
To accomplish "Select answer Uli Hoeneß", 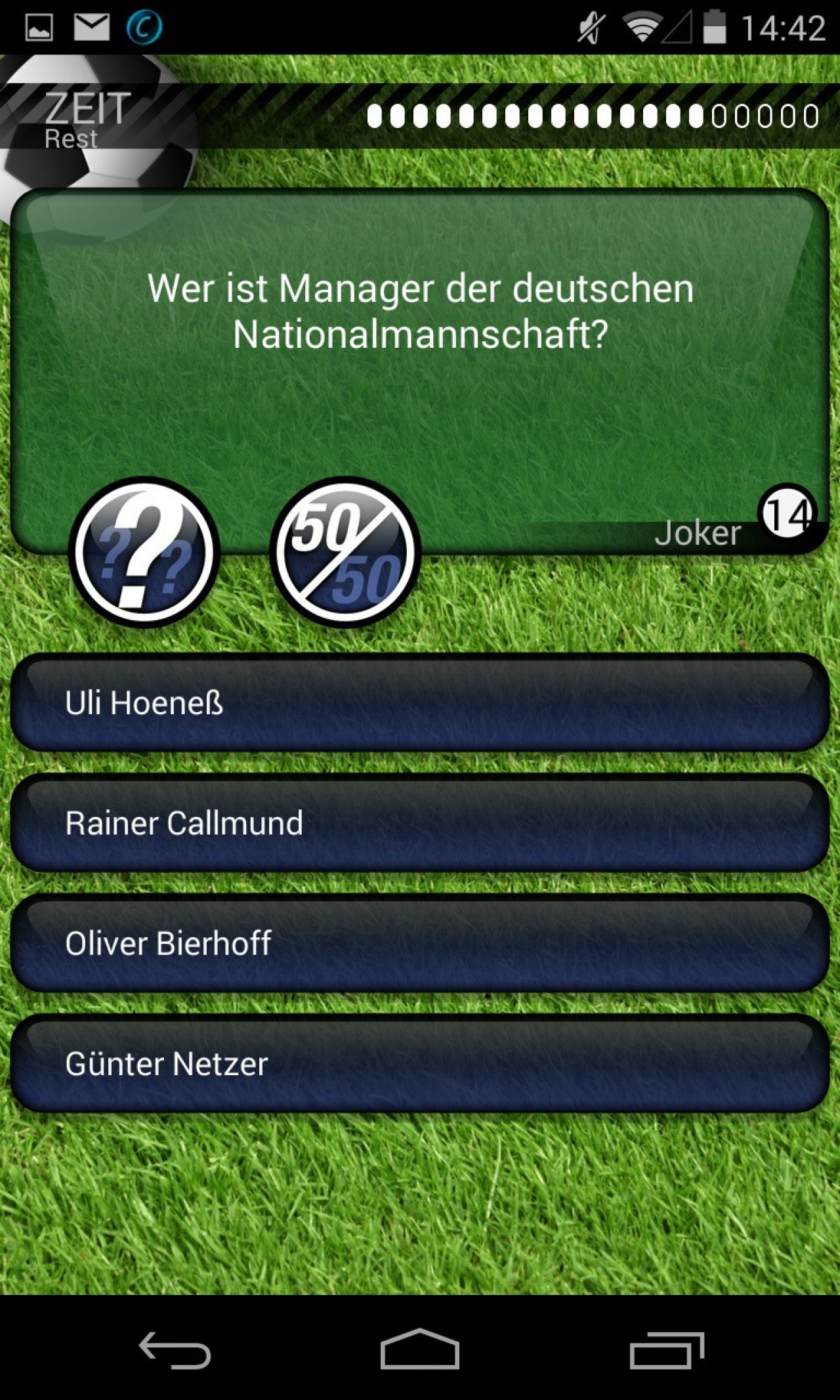I will pyautogui.click(x=420, y=703).
